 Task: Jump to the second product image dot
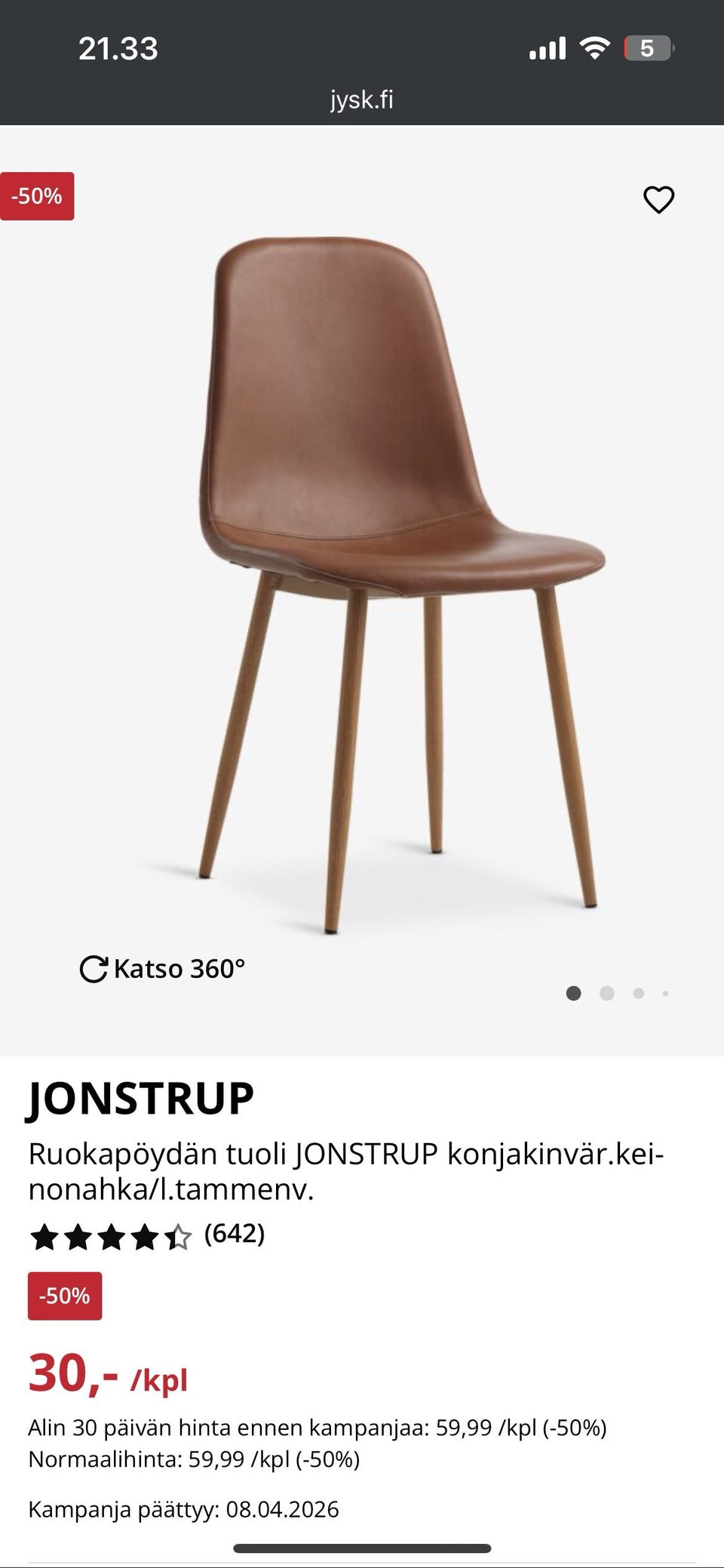606,993
